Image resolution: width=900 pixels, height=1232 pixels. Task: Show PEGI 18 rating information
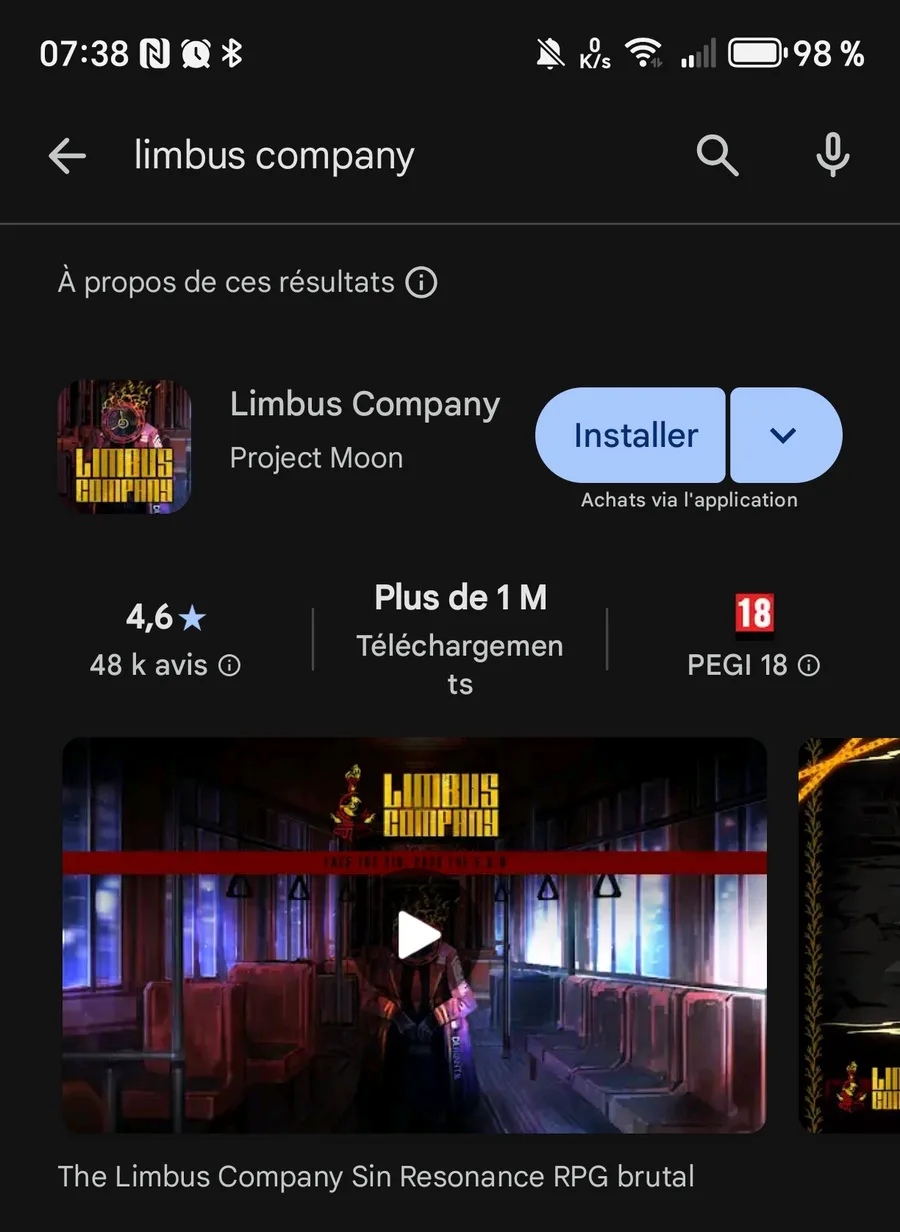[810, 666]
